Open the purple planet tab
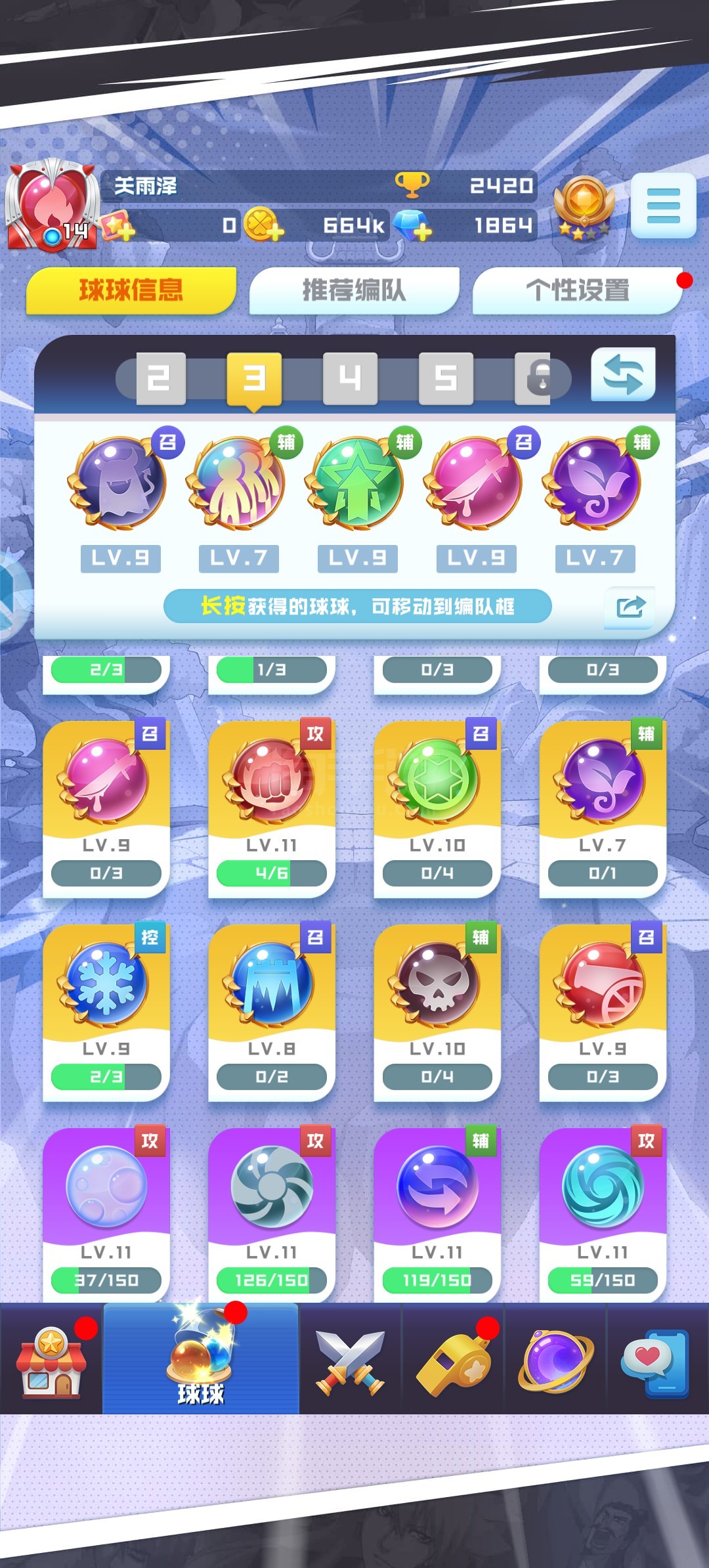Screen dimensions: 709x1568 (555, 1359)
